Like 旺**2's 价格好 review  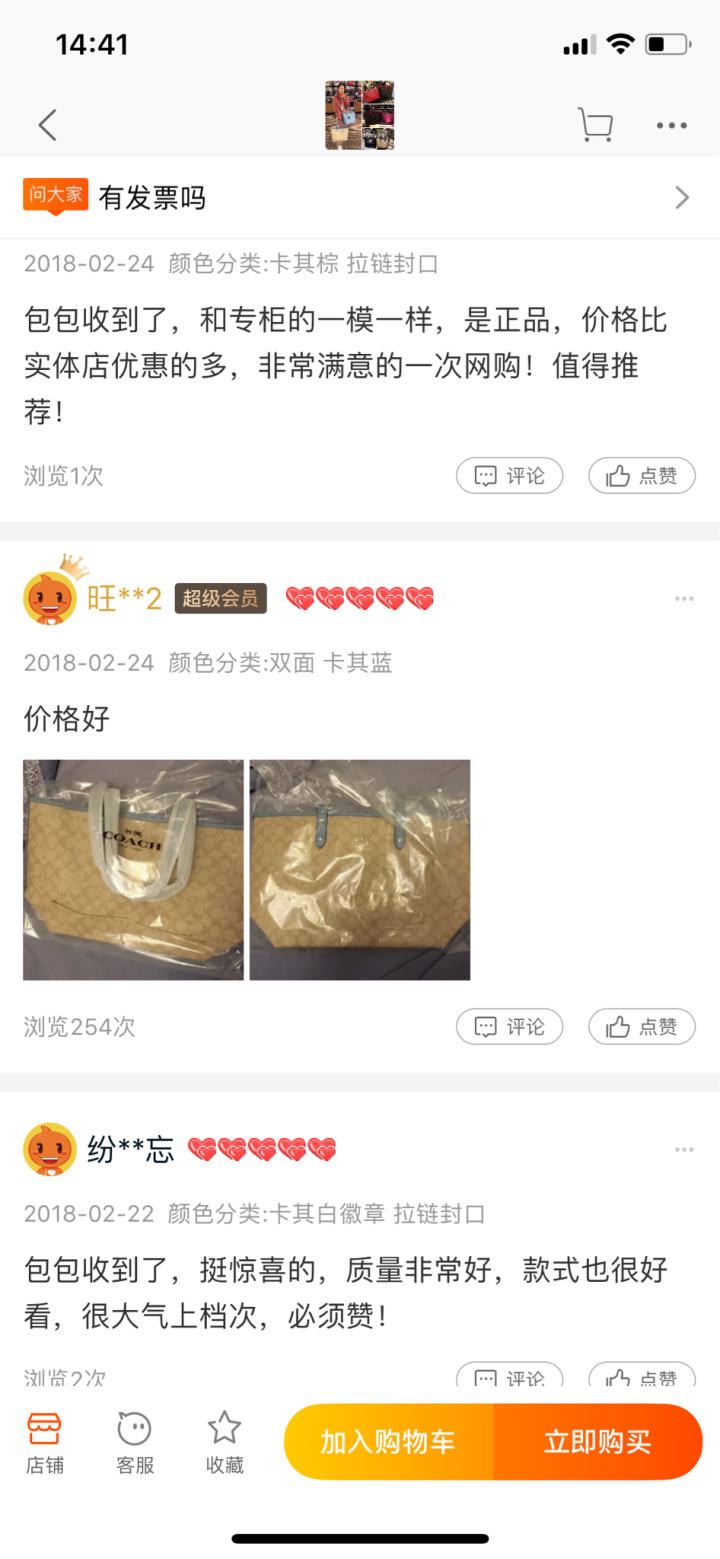641,1026
